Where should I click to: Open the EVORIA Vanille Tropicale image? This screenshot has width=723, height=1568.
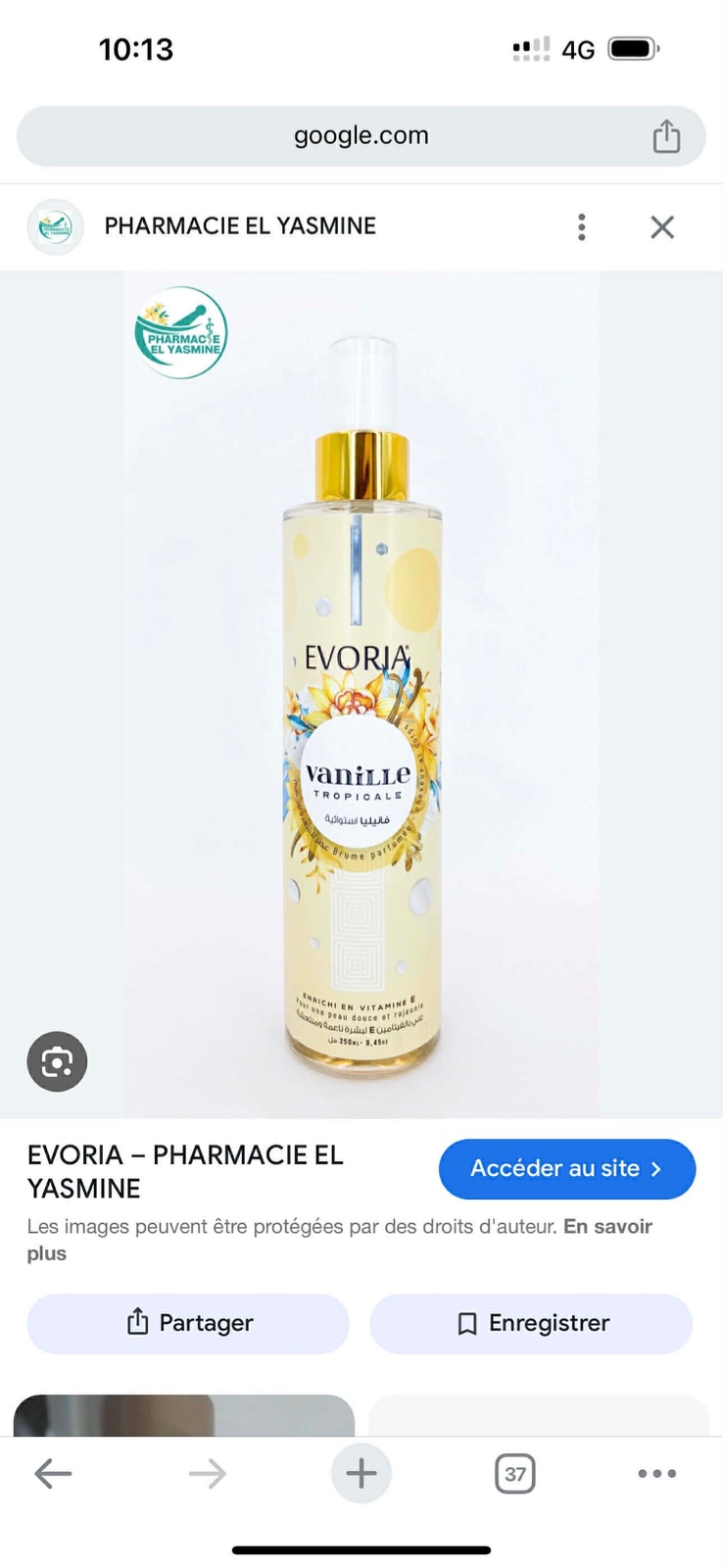[x=361, y=695]
